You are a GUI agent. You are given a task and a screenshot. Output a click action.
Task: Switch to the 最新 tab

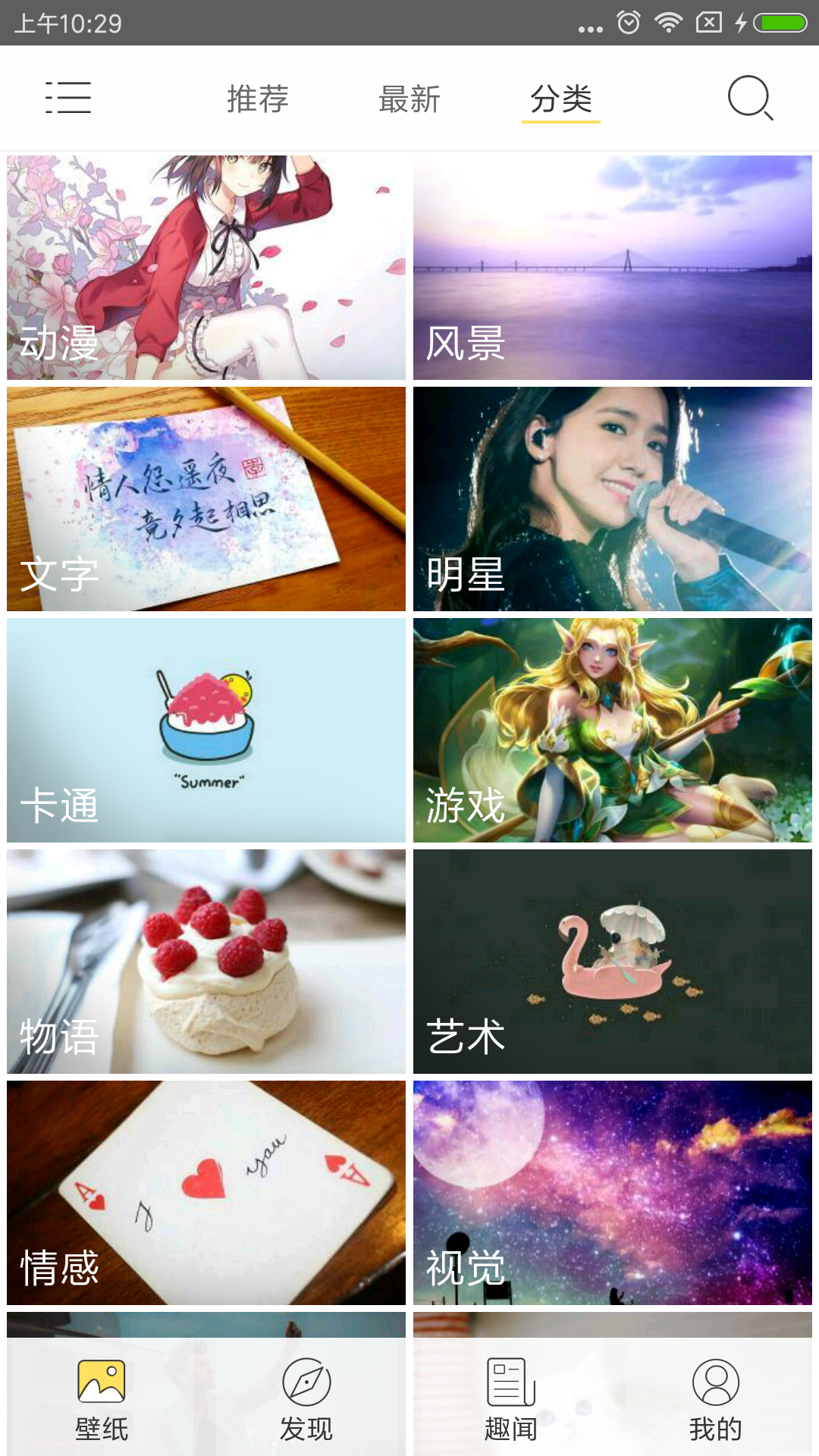pos(409,99)
